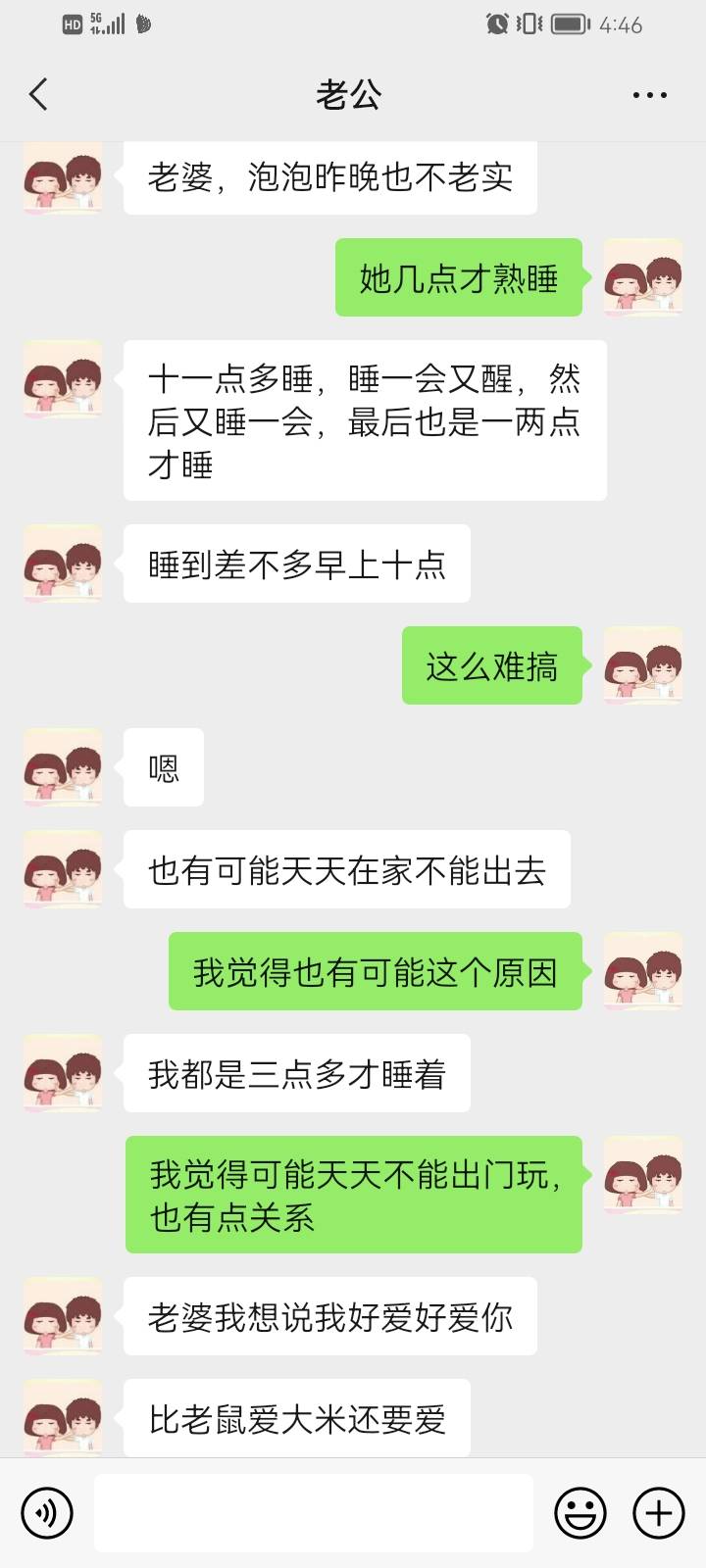
Task: Open the three-dot chat options menu
Action: pos(649,94)
